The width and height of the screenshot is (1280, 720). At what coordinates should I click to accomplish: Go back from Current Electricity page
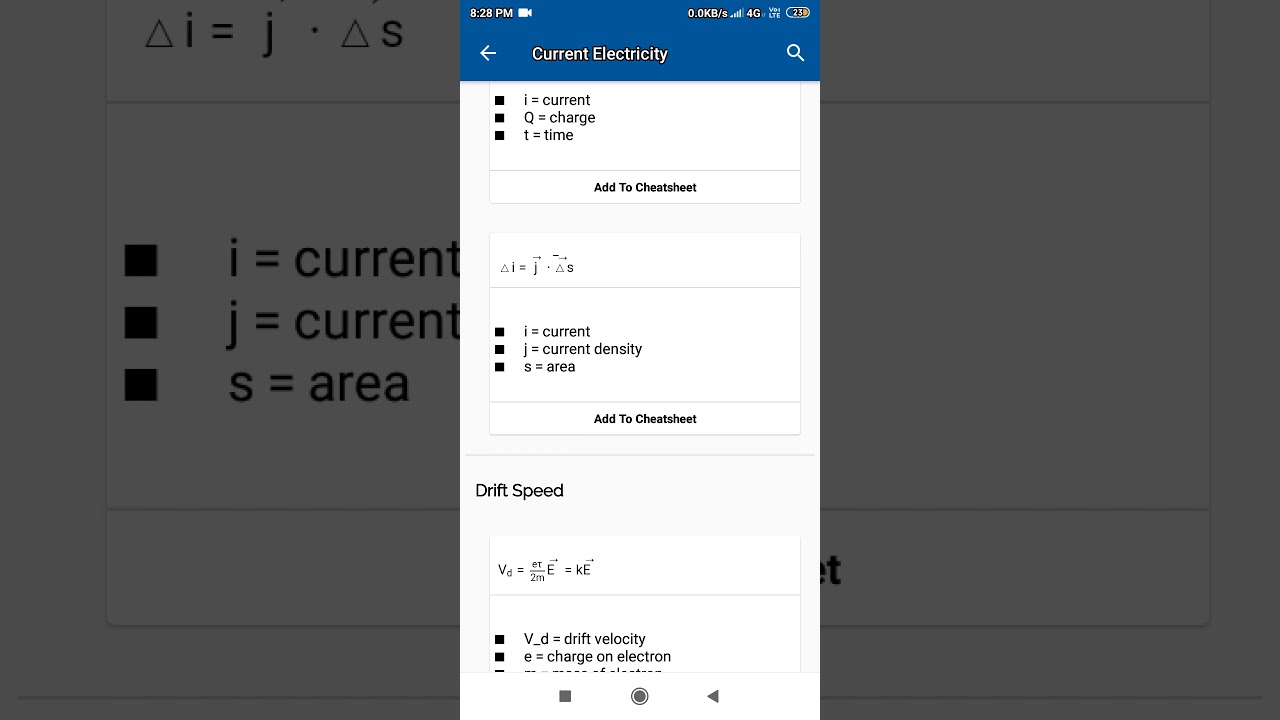(488, 53)
